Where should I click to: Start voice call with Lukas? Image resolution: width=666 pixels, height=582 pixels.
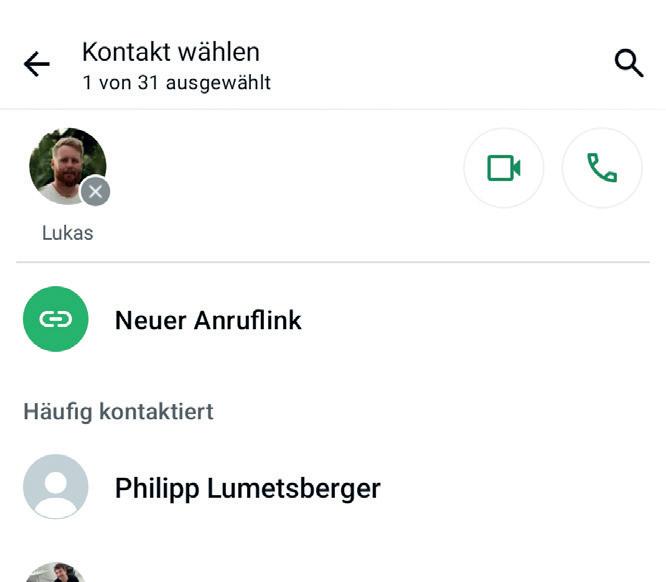[x=602, y=168]
